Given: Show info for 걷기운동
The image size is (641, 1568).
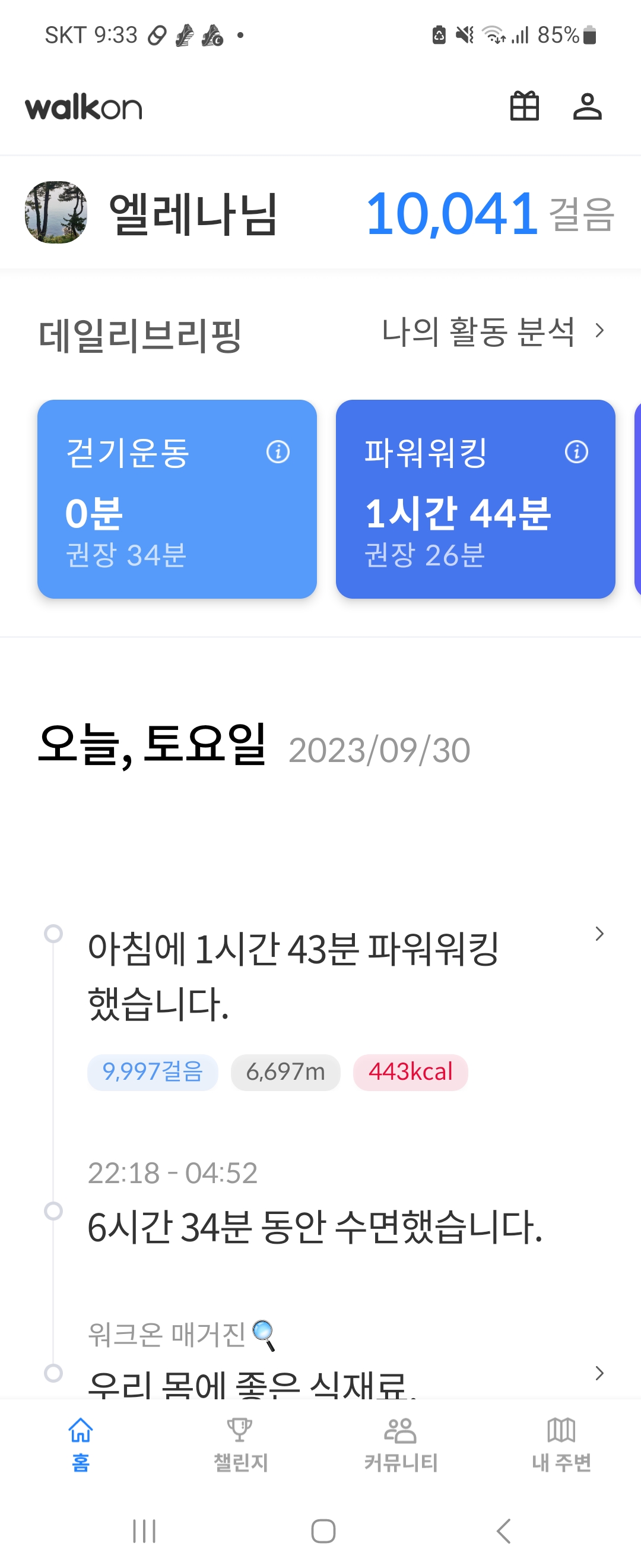Looking at the screenshot, I should pos(278,452).
